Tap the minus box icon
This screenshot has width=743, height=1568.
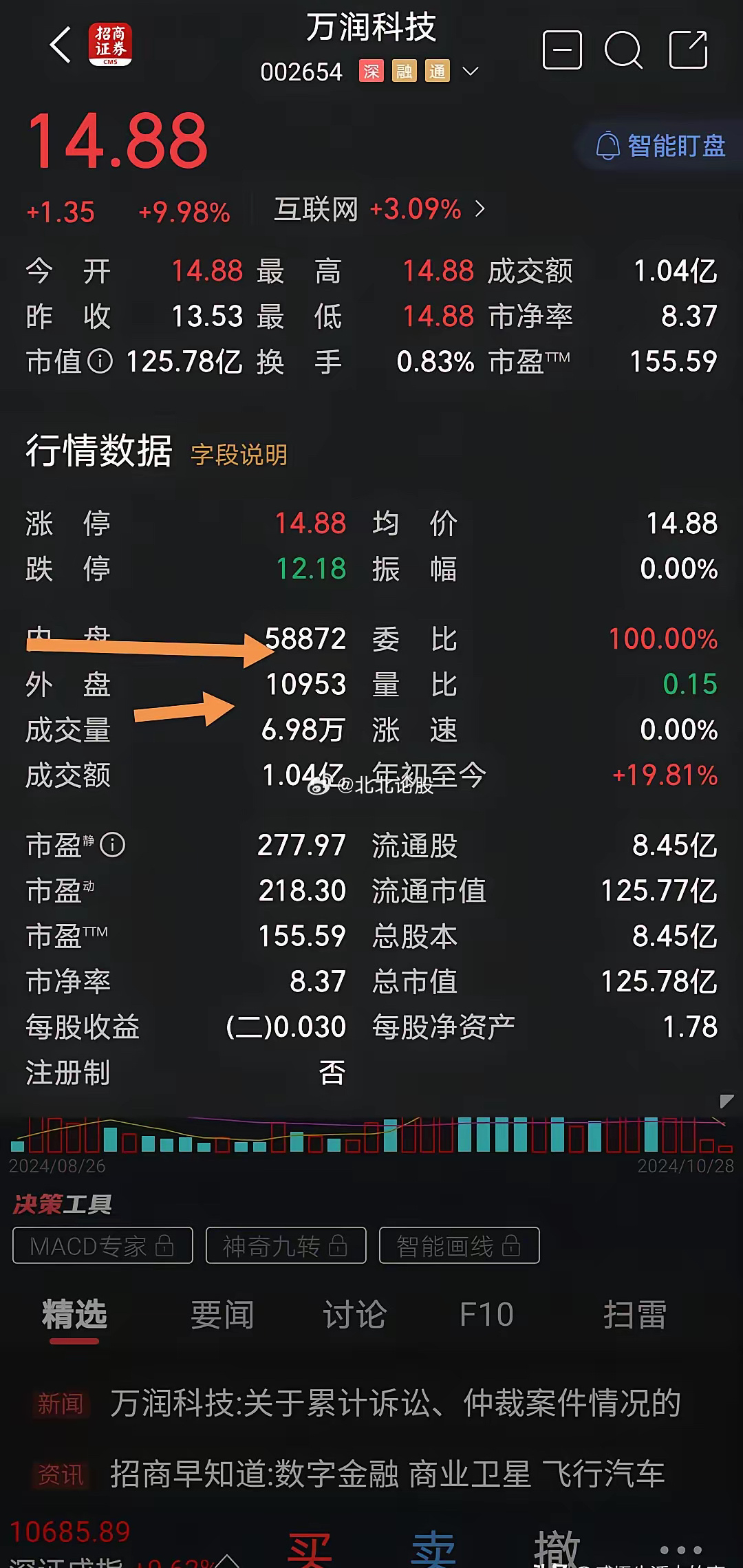click(562, 50)
